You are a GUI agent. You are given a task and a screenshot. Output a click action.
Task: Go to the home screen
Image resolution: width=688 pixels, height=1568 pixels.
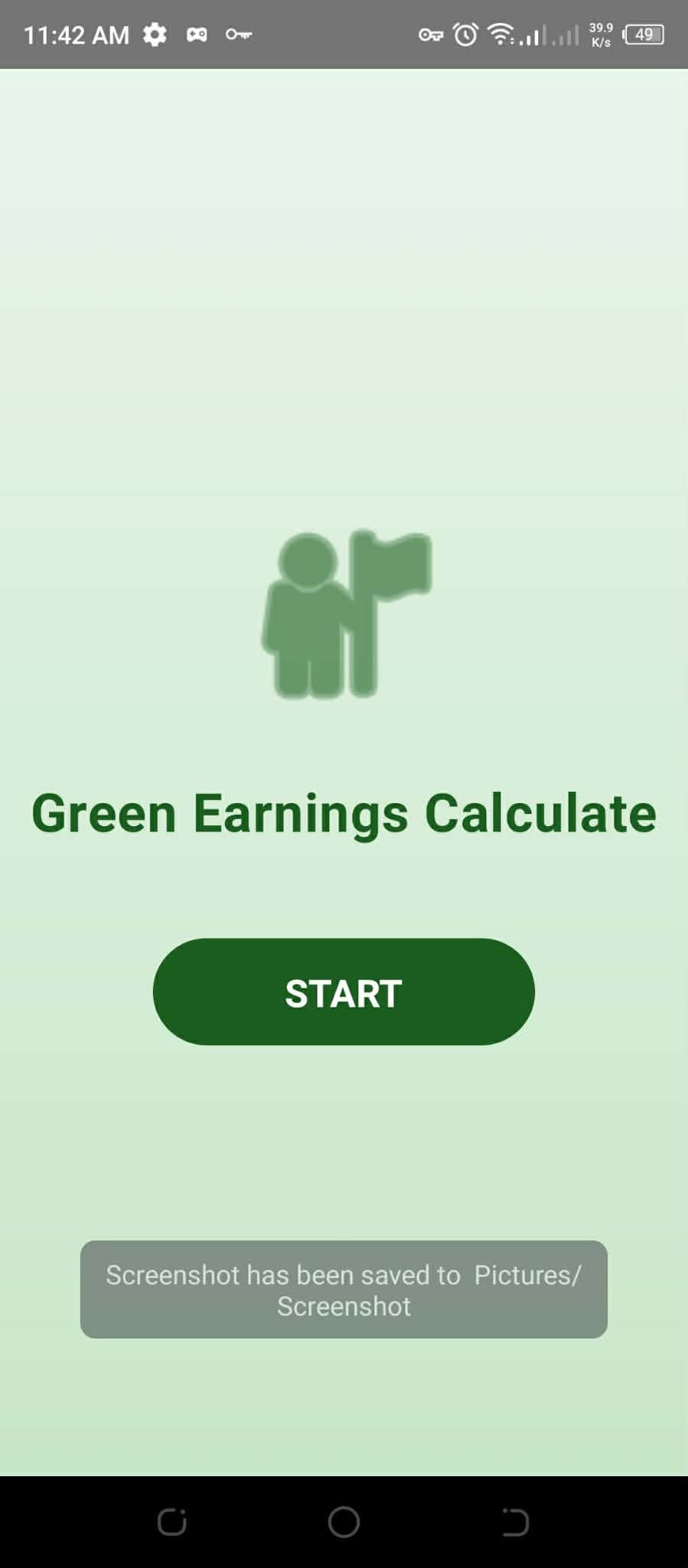point(344,1521)
